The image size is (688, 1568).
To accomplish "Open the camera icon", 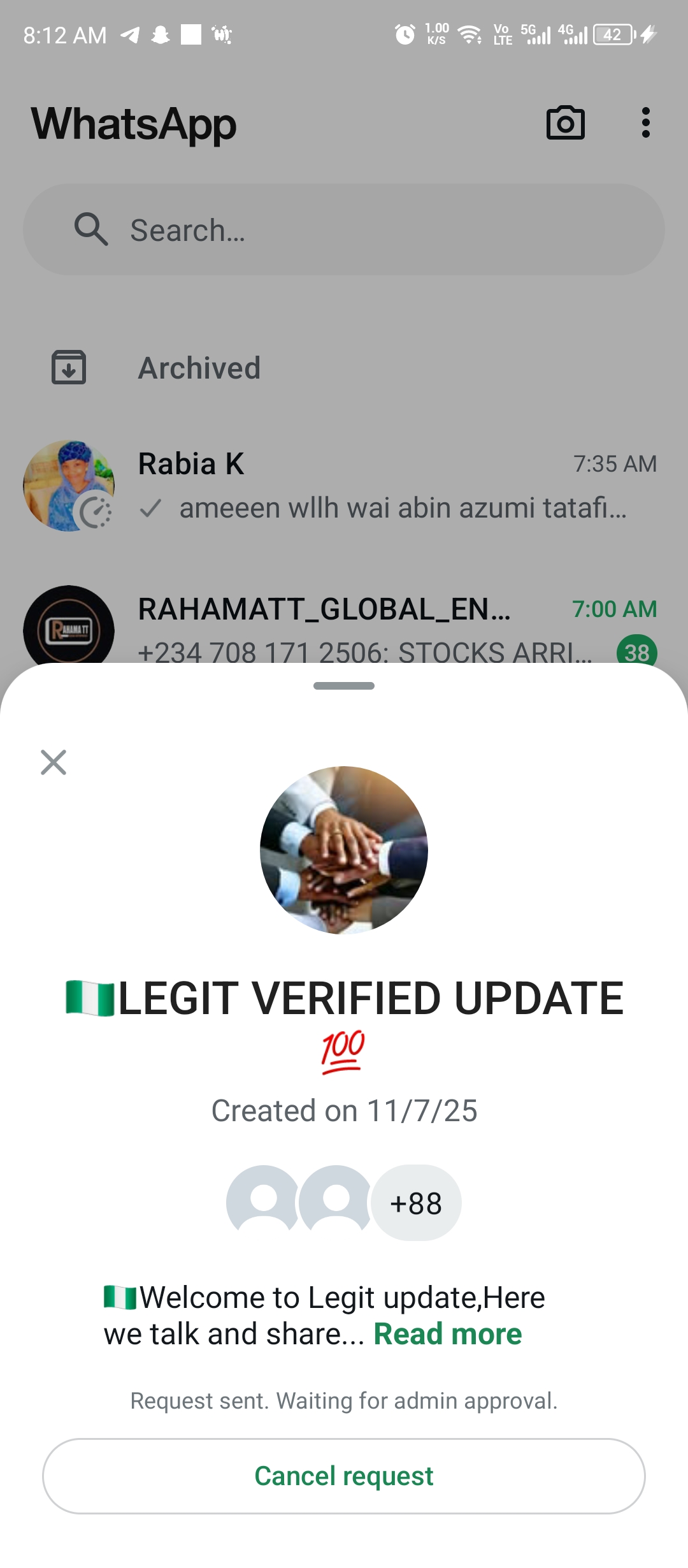I will click(x=566, y=123).
